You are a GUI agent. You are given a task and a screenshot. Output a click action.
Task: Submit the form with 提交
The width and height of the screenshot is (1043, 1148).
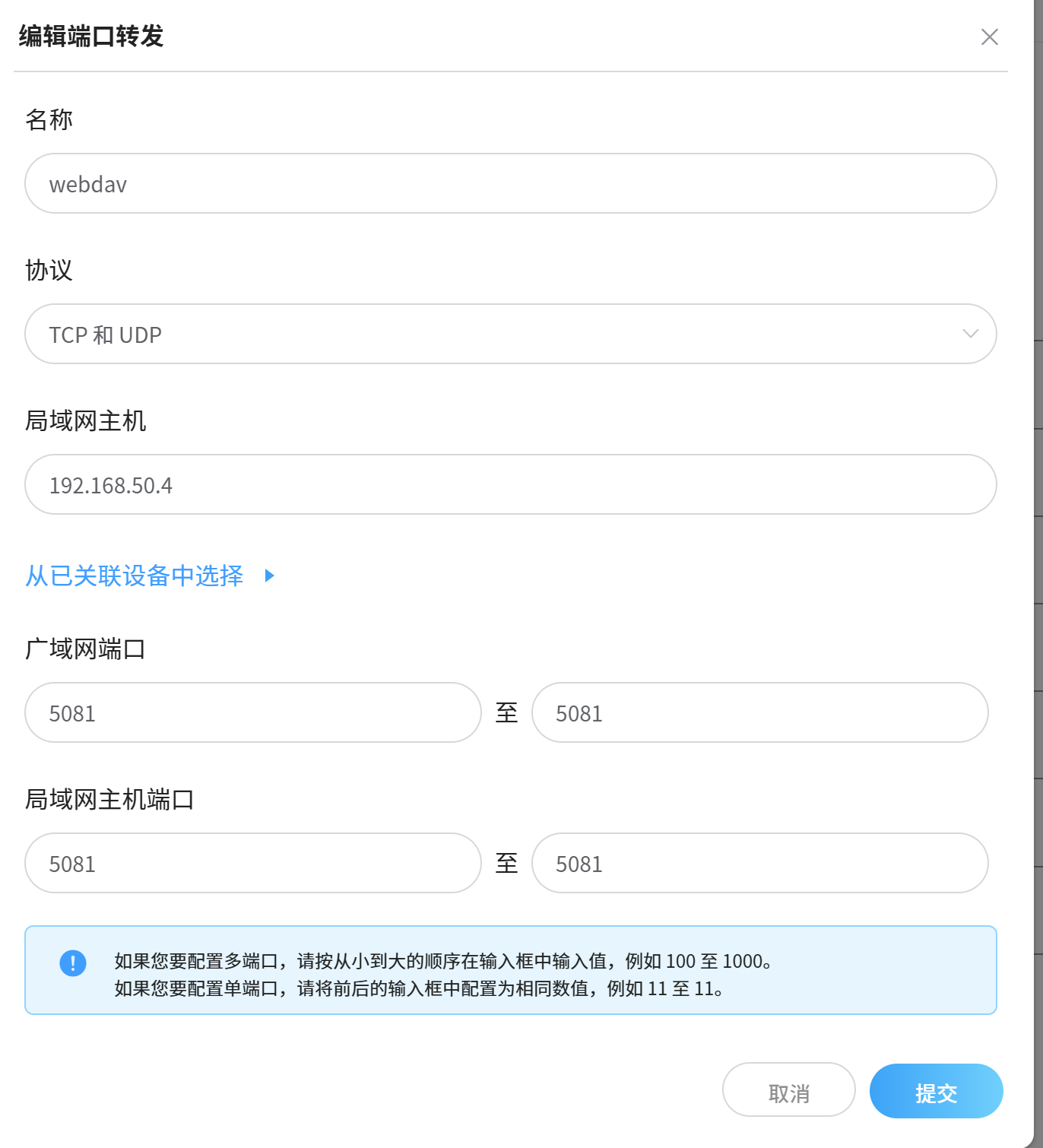tap(936, 1092)
